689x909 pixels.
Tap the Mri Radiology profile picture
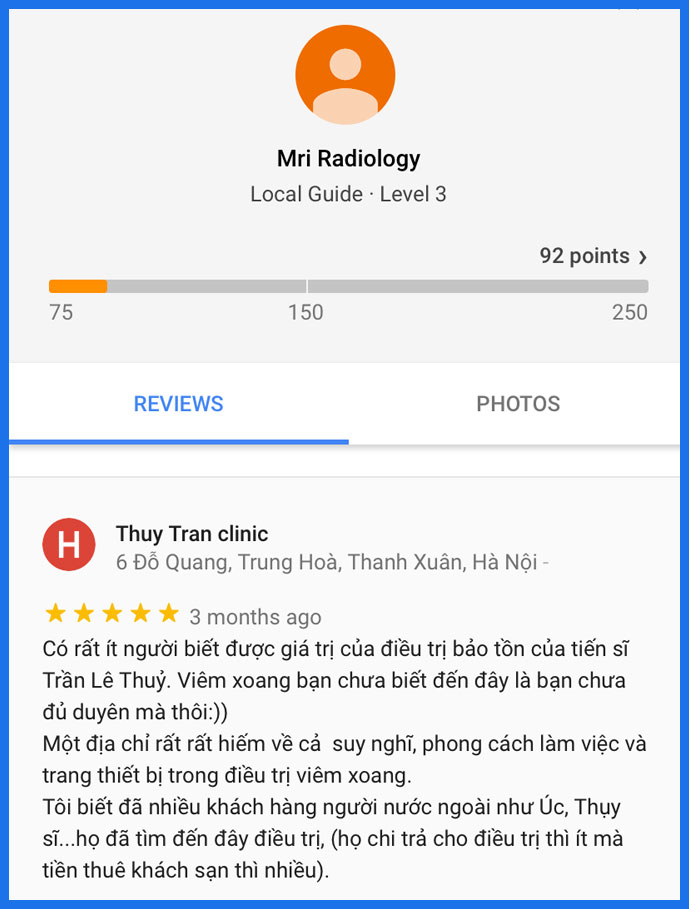(345, 75)
